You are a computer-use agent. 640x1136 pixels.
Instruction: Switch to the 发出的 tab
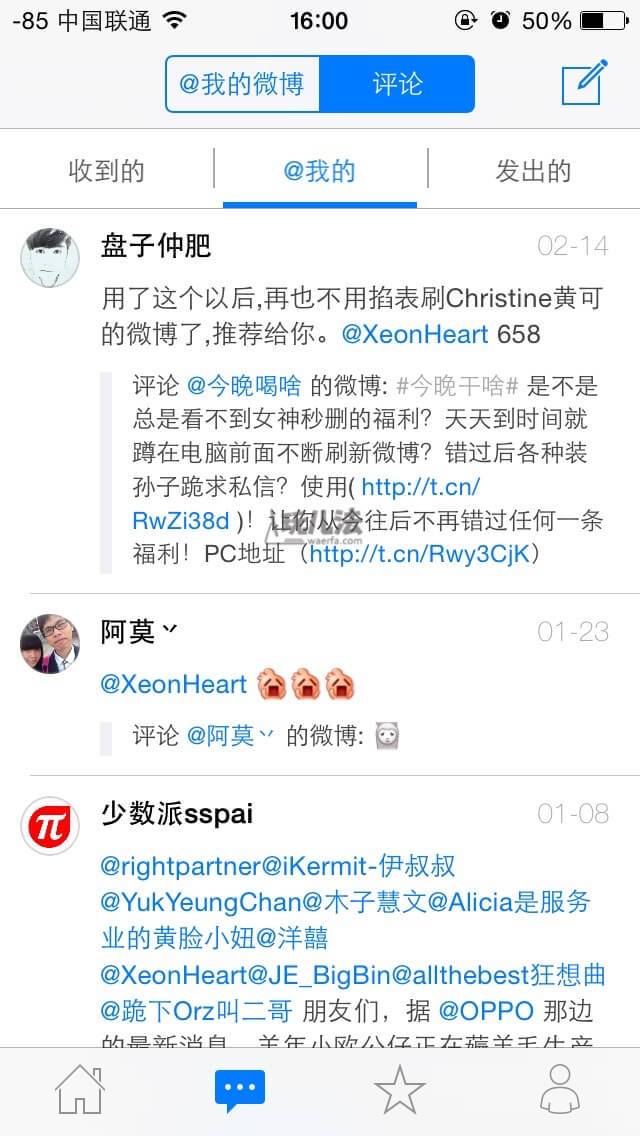[533, 171]
